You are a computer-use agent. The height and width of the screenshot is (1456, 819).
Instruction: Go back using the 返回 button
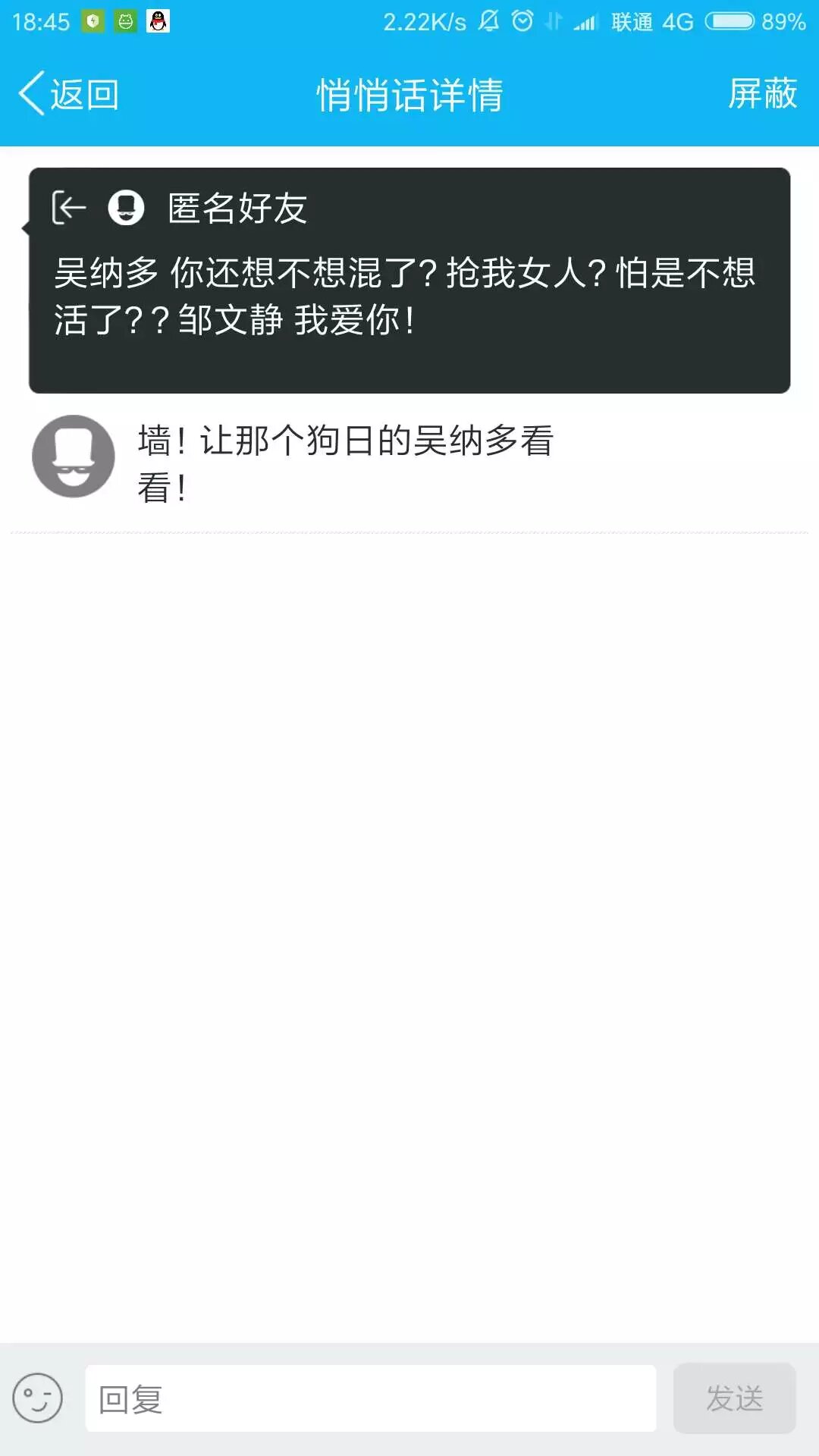click(68, 95)
